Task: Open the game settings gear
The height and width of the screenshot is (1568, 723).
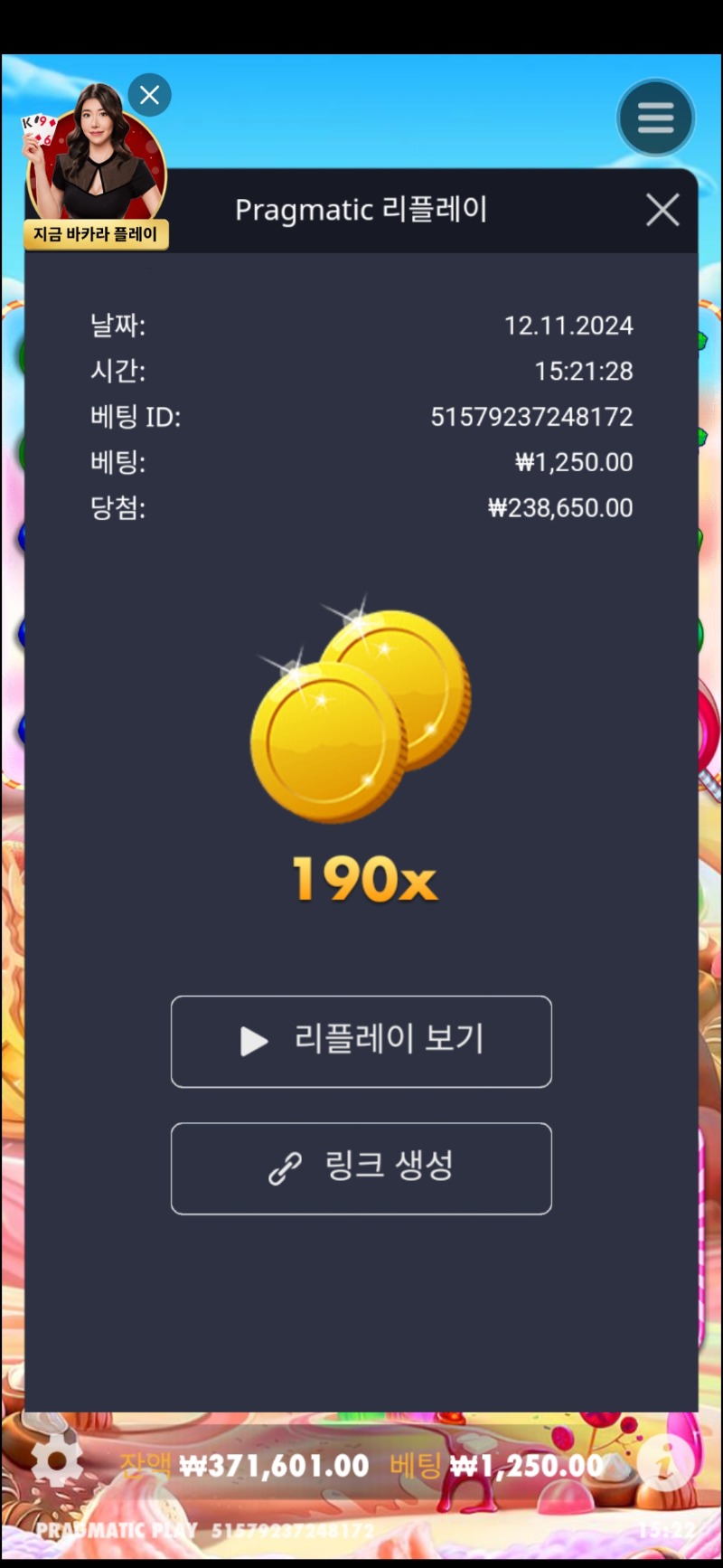Action: (56, 1460)
